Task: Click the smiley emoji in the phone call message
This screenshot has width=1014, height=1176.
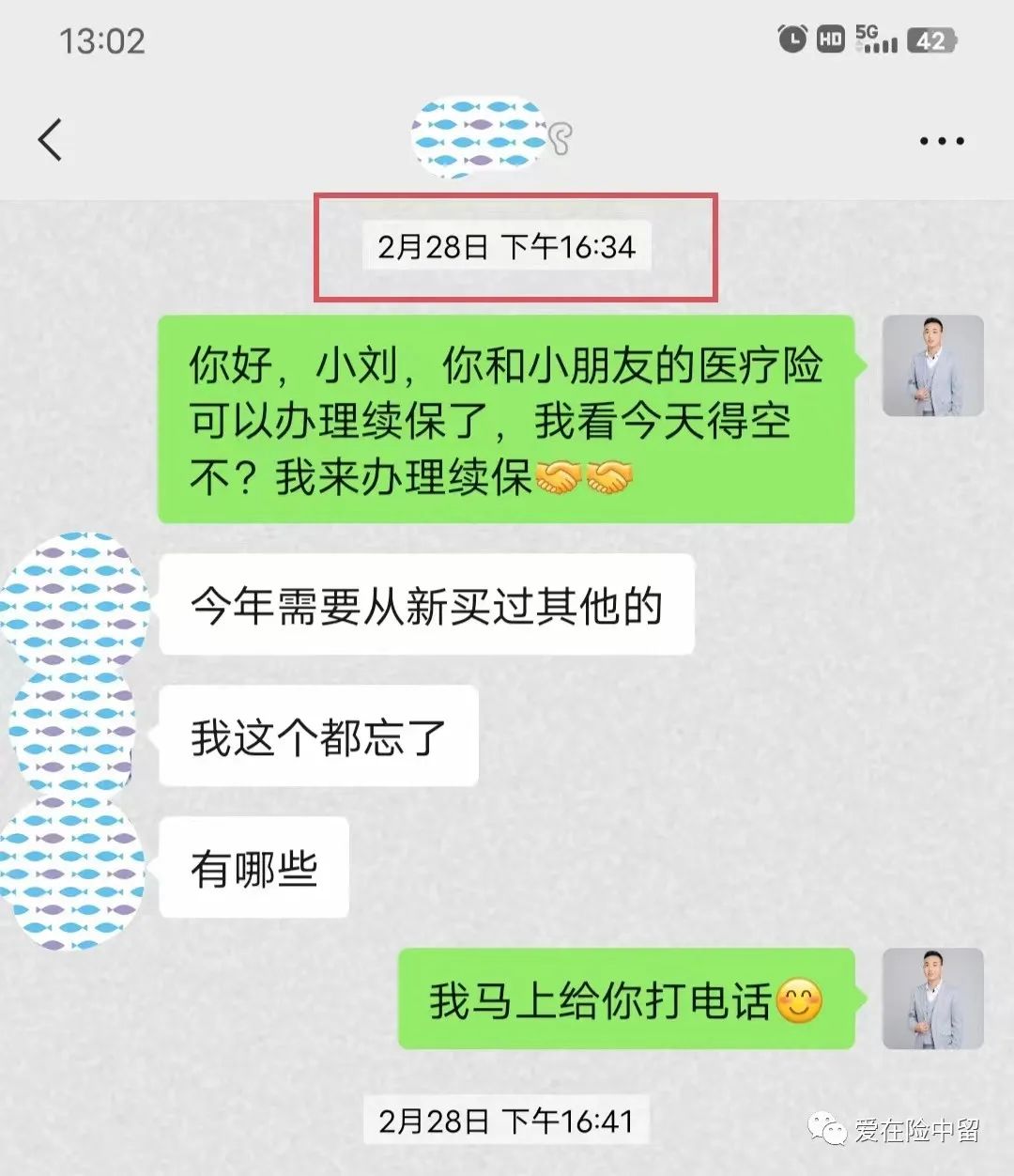Action: click(798, 1001)
